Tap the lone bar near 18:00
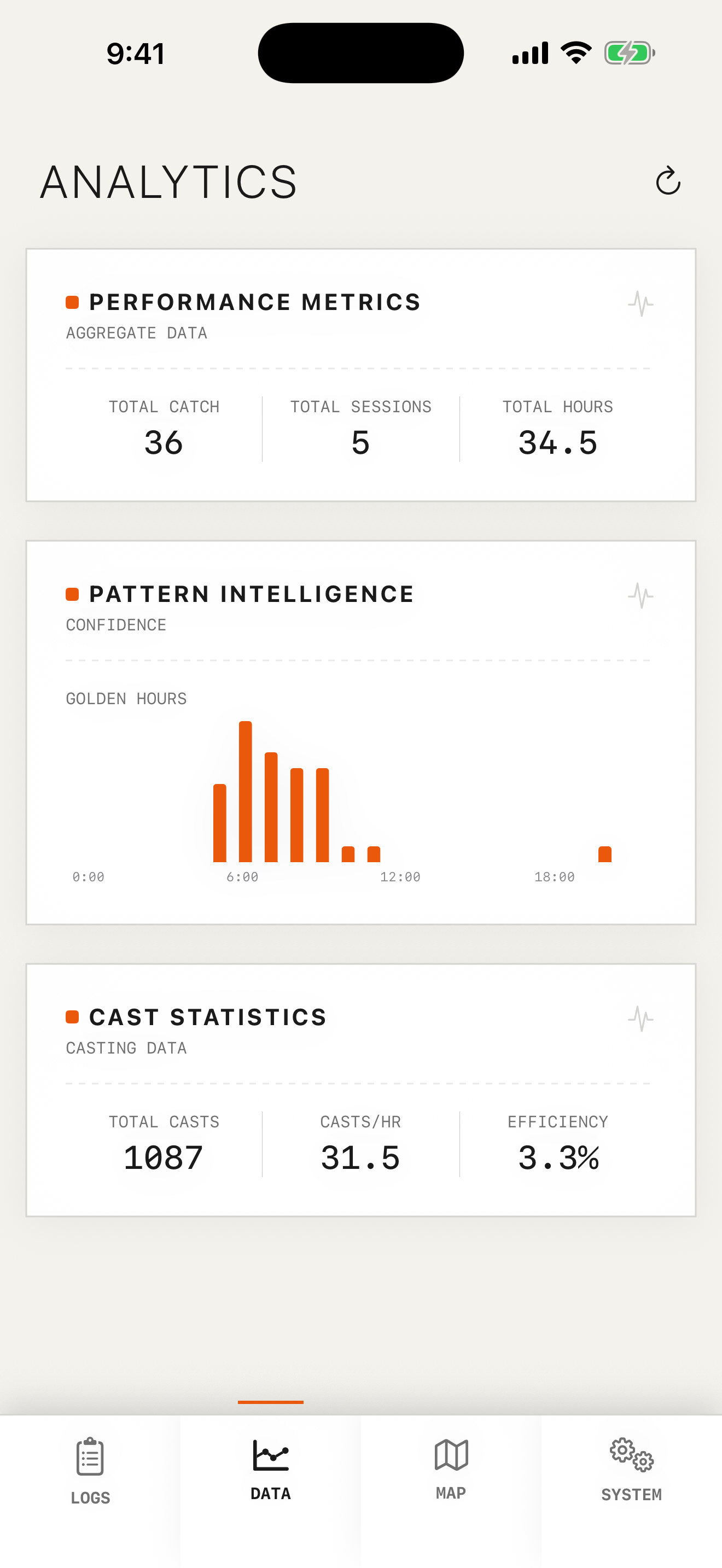The height and width of the screenshot is (1568, 722). point(605,855)
